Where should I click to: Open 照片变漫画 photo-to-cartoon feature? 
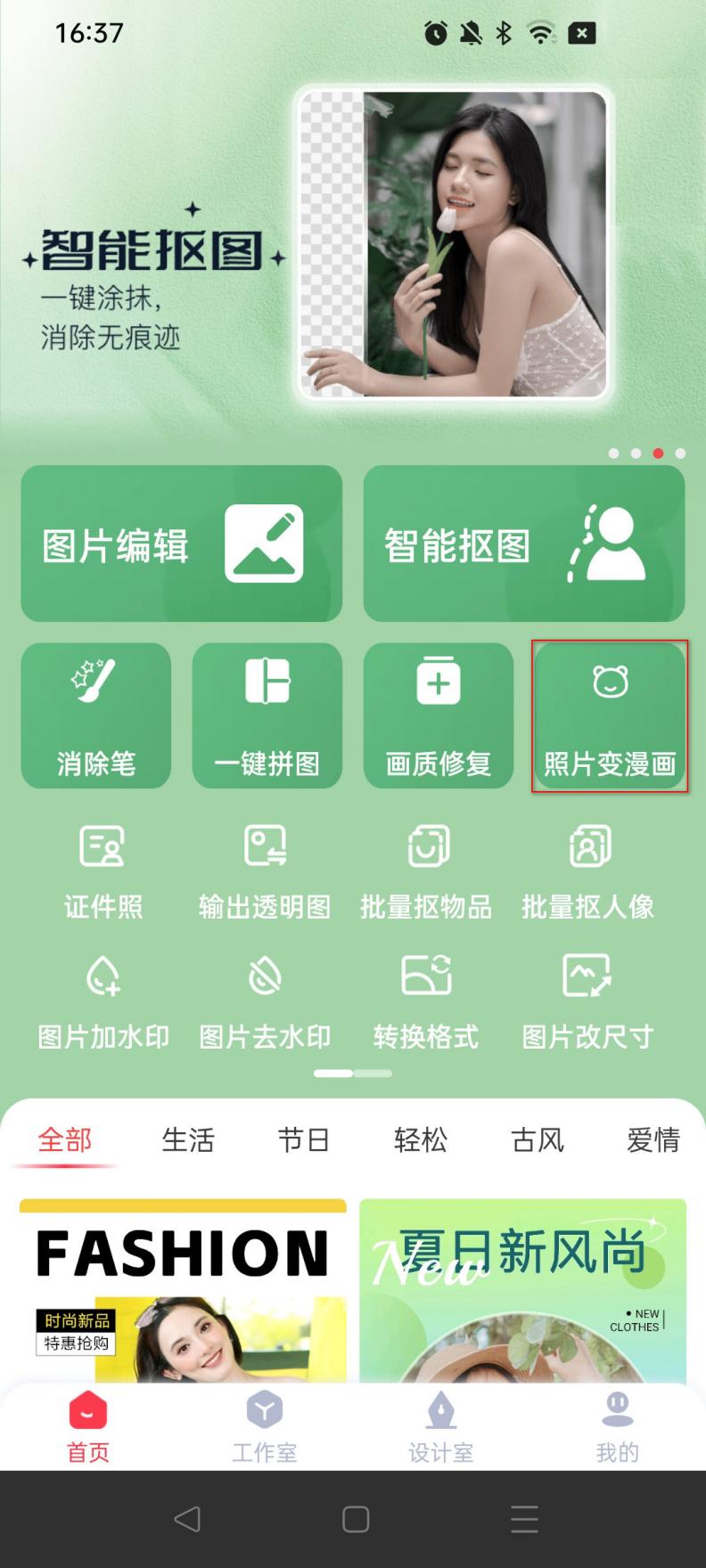pyautogui.click(x=610, y=716)
